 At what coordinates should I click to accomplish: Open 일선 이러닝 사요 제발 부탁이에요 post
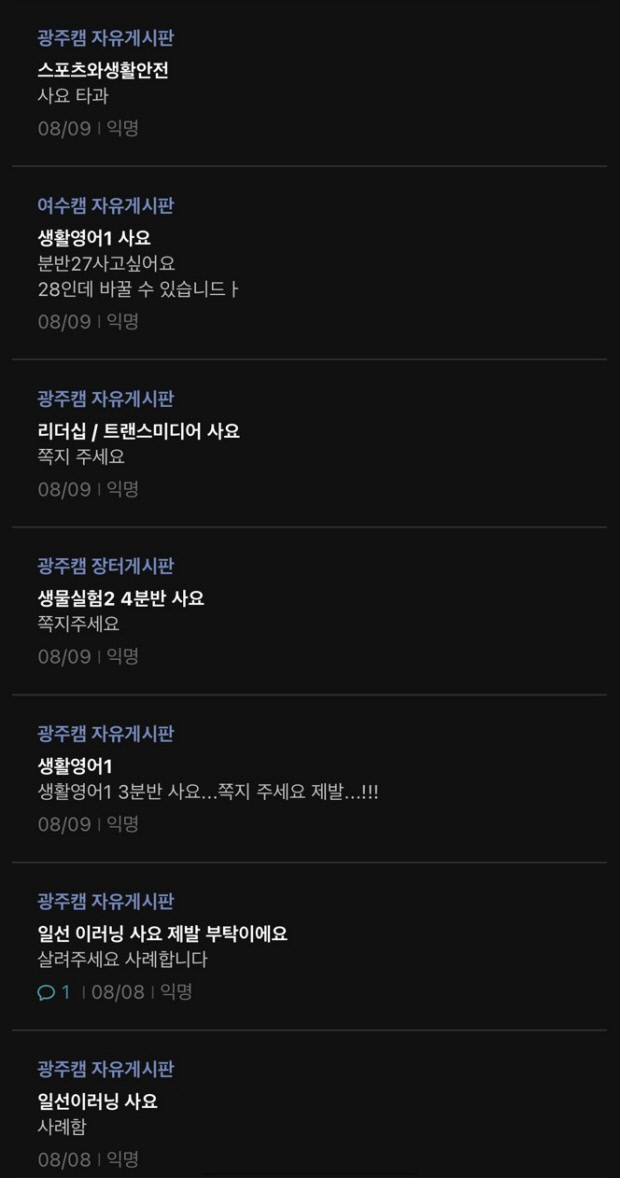[x=162, y=933]
